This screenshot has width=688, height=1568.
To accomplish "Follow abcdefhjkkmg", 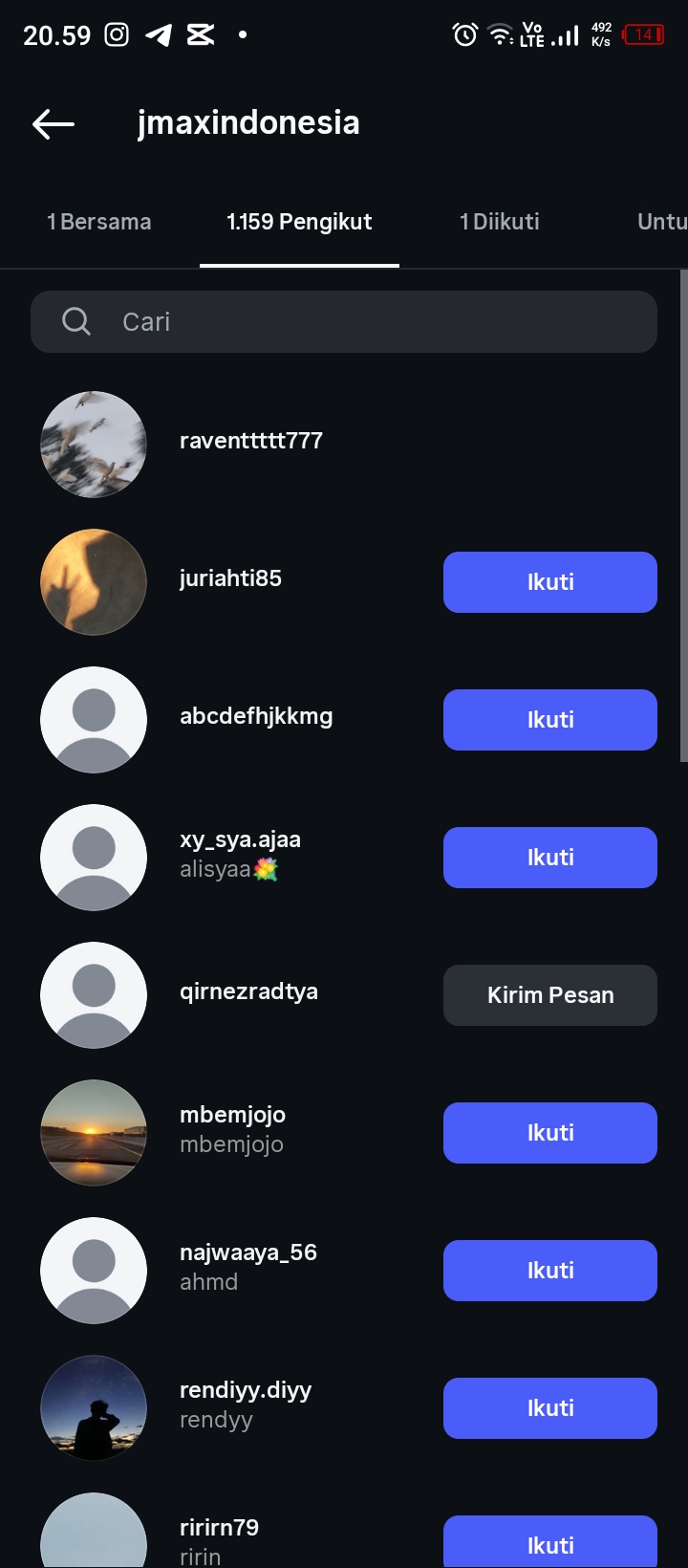I will click(549, 720).
